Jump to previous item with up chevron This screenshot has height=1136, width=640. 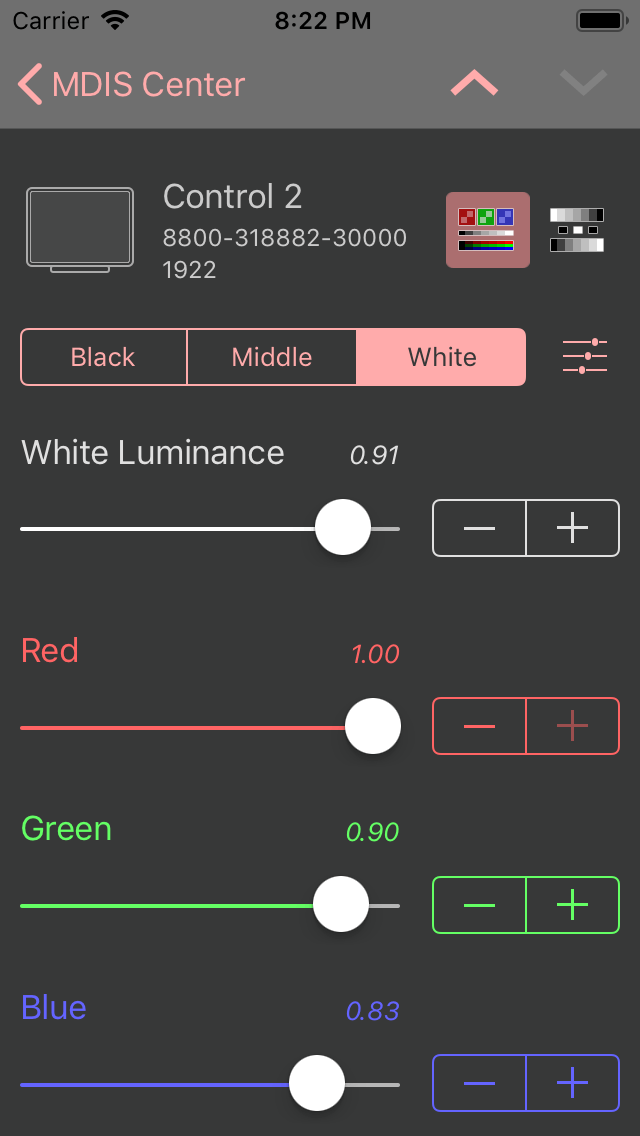[x=474, y=84]
